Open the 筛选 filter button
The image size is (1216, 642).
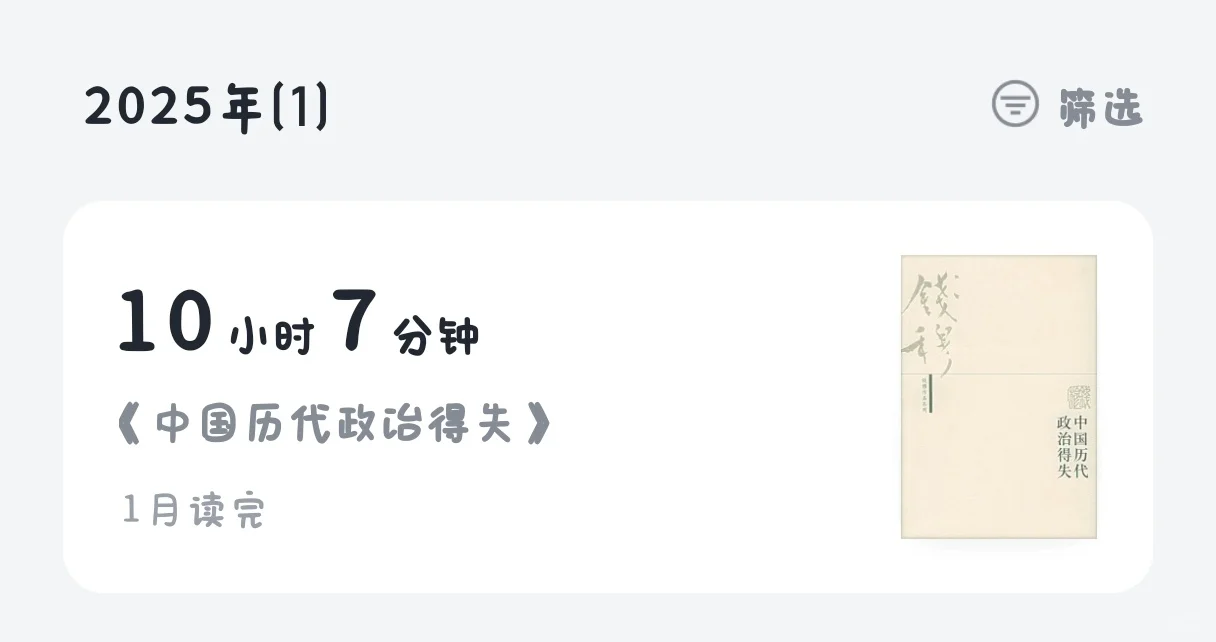pyautogui.click(x=1067, y=105)
